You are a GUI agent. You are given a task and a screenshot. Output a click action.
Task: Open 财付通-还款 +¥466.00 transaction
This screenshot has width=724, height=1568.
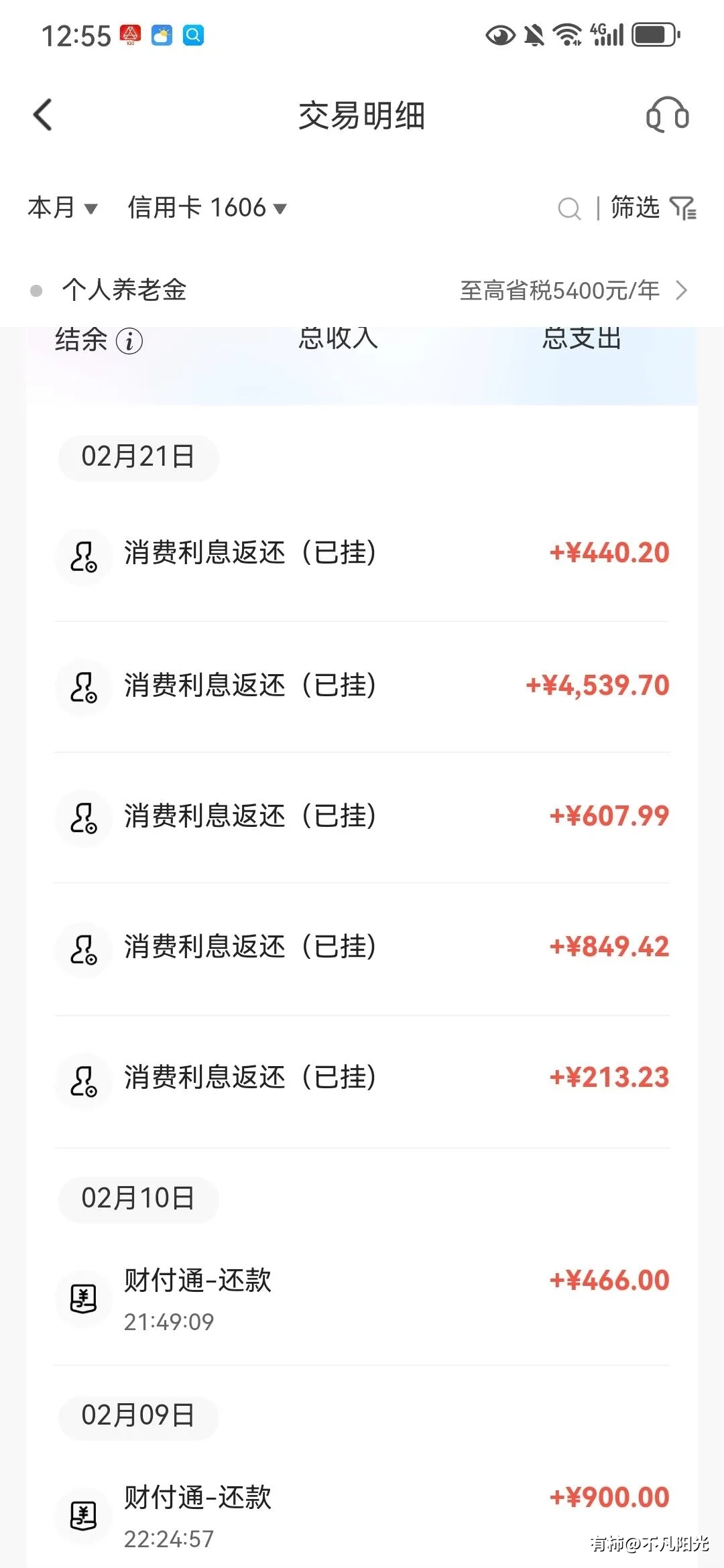(x=362, y=1299)
